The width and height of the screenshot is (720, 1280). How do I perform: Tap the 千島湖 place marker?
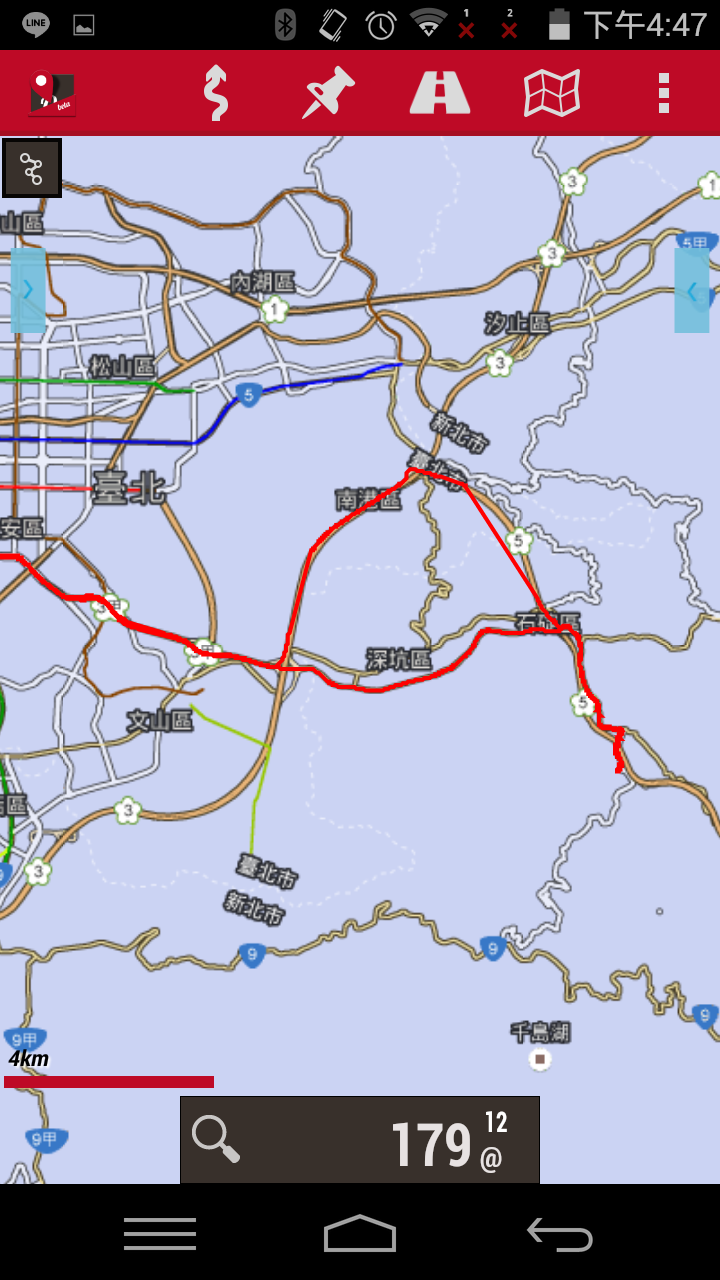click(540, 1058)
